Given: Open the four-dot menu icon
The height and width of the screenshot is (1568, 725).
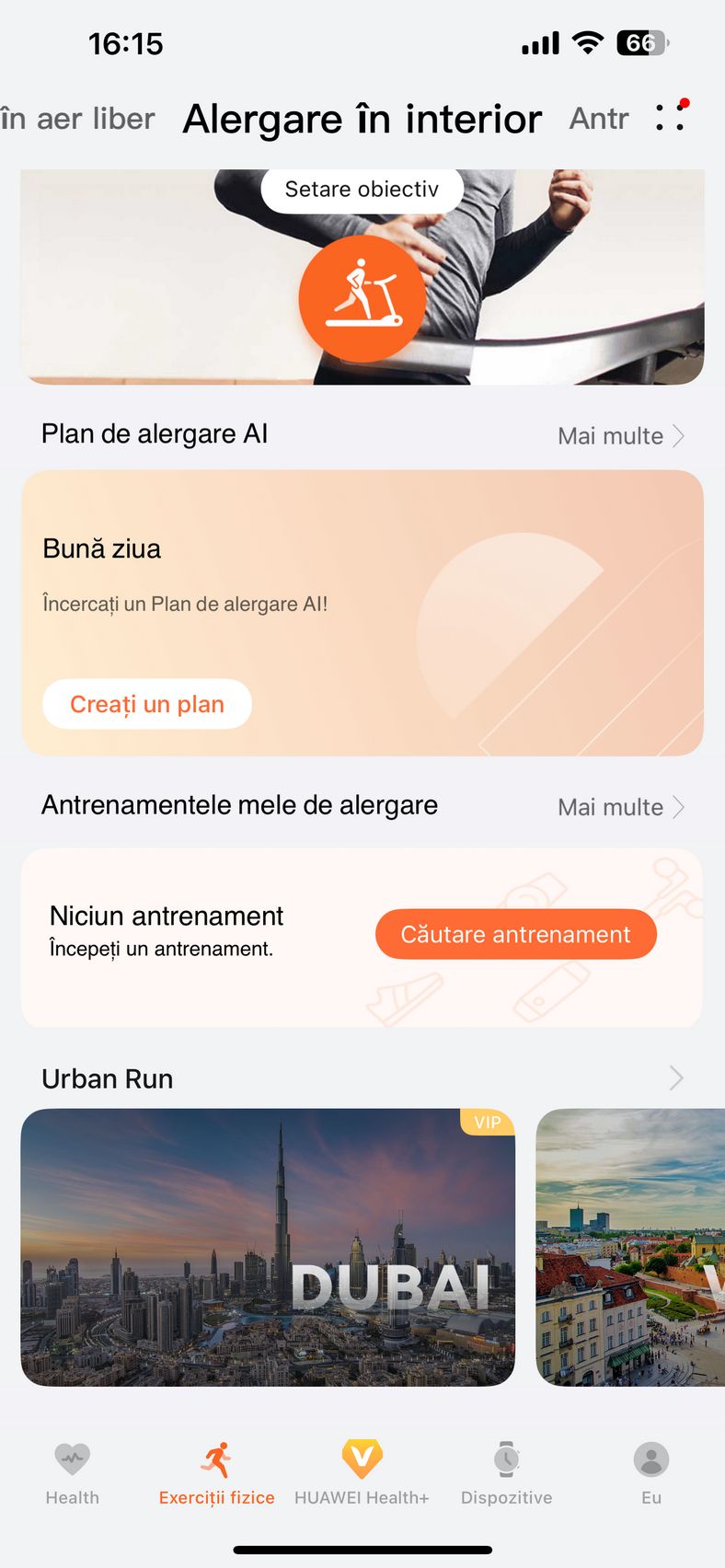Looking at the screenshot, I should [671, 118].
